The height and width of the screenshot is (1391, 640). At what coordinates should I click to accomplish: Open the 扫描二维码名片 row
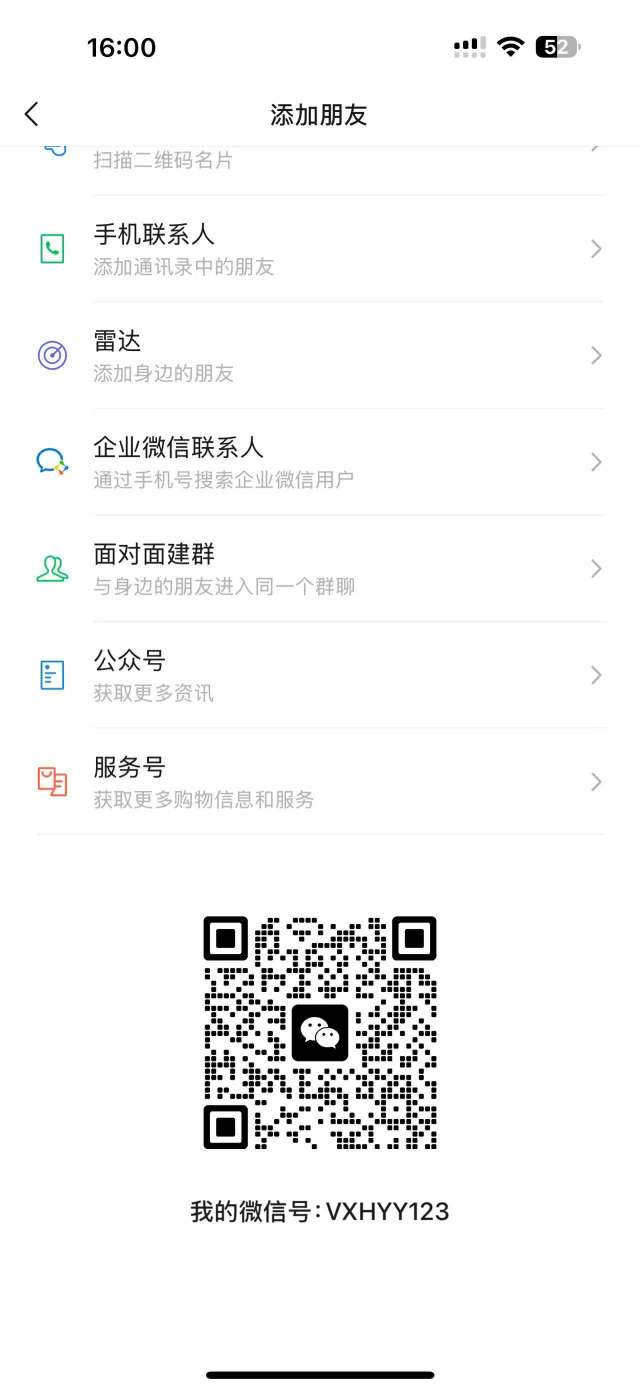click(320, 162)
